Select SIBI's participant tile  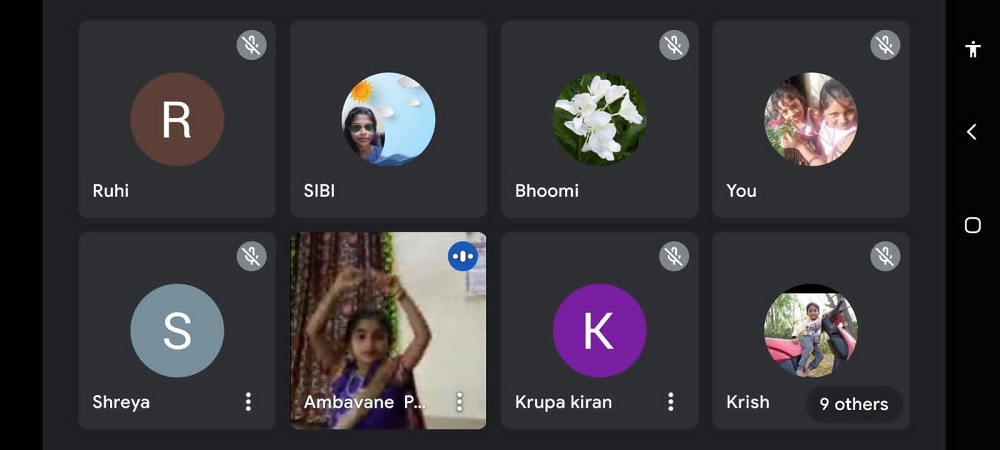click(x=388, y=120)
